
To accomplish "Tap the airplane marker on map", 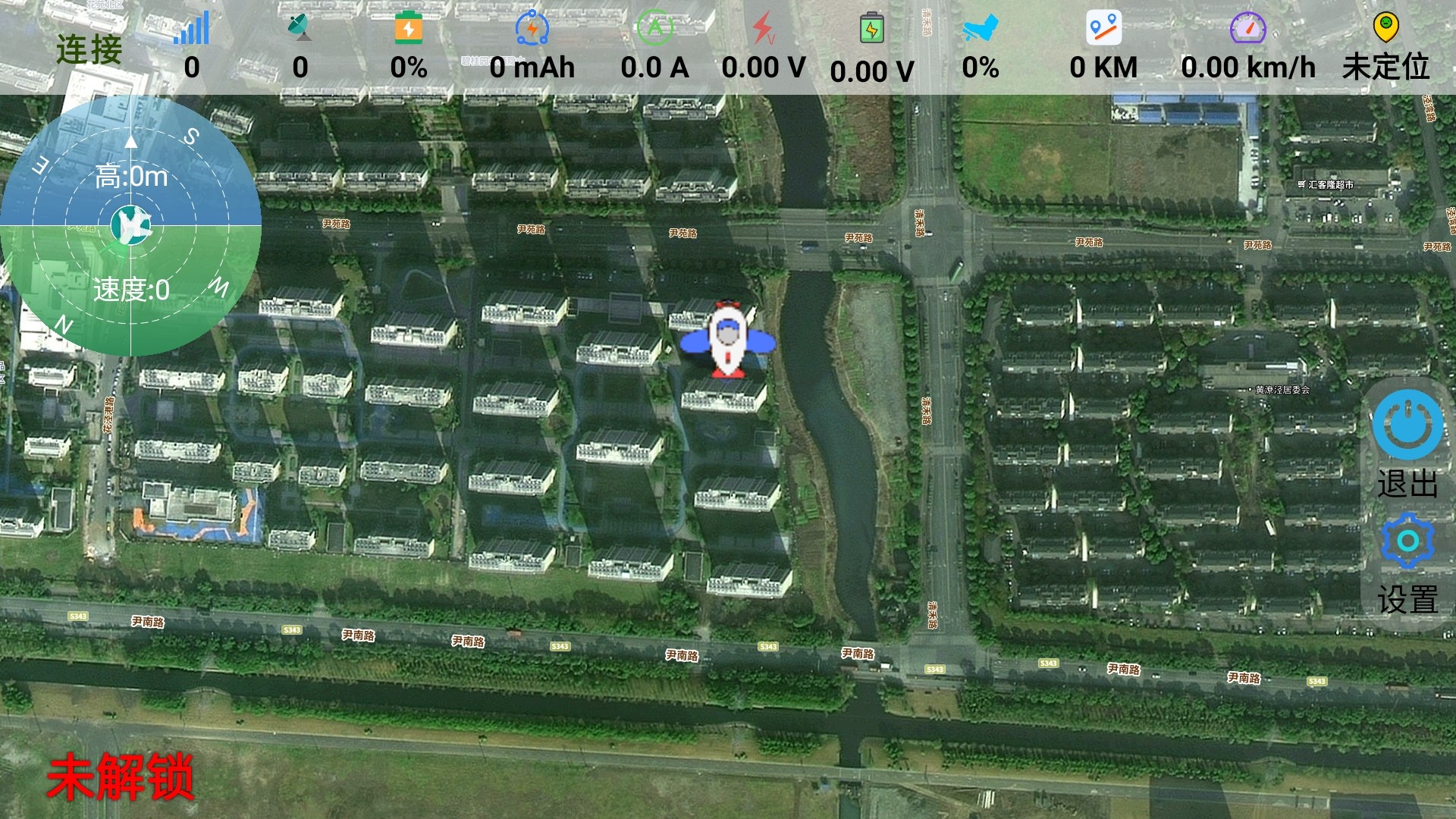I will (727, 340).
